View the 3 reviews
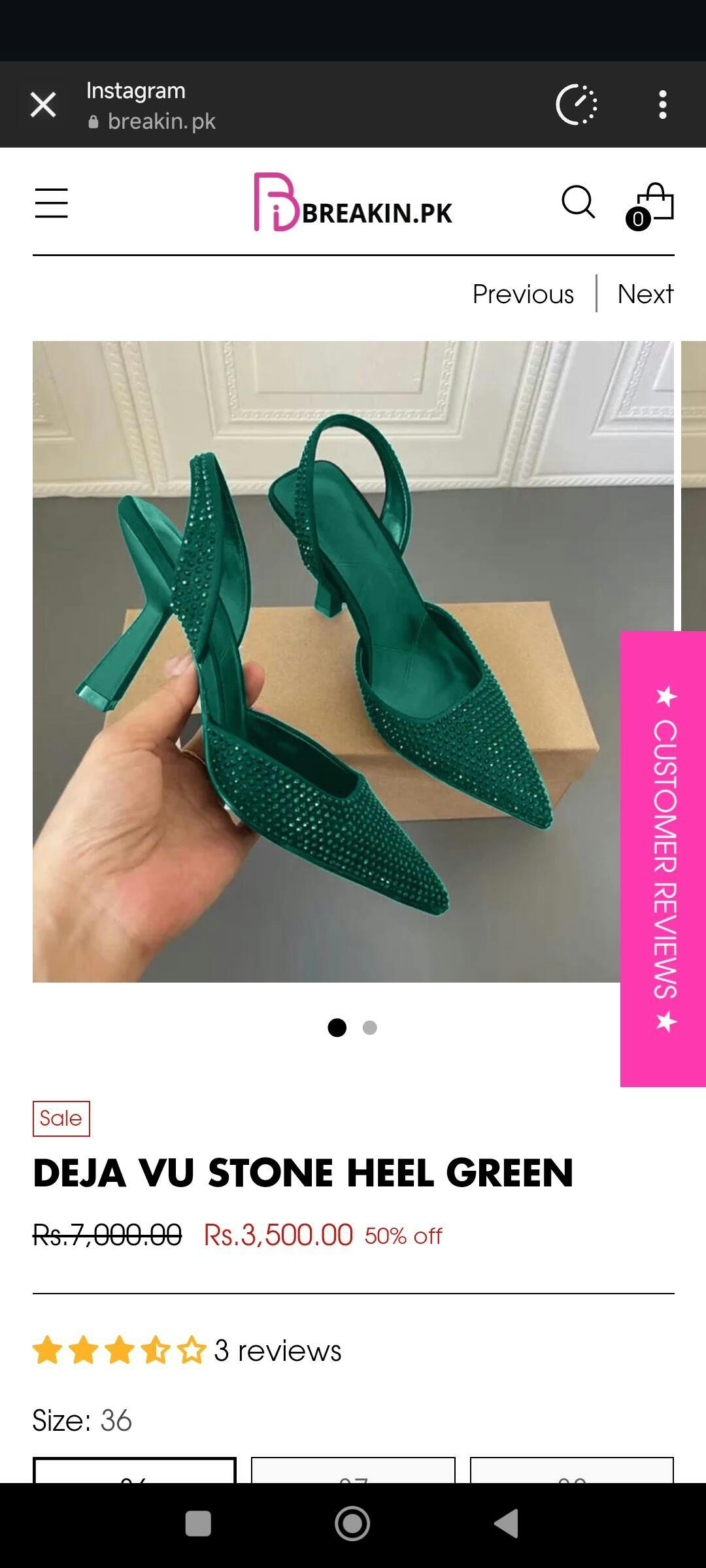706x1568 pixels. [x=277, y=1350]
